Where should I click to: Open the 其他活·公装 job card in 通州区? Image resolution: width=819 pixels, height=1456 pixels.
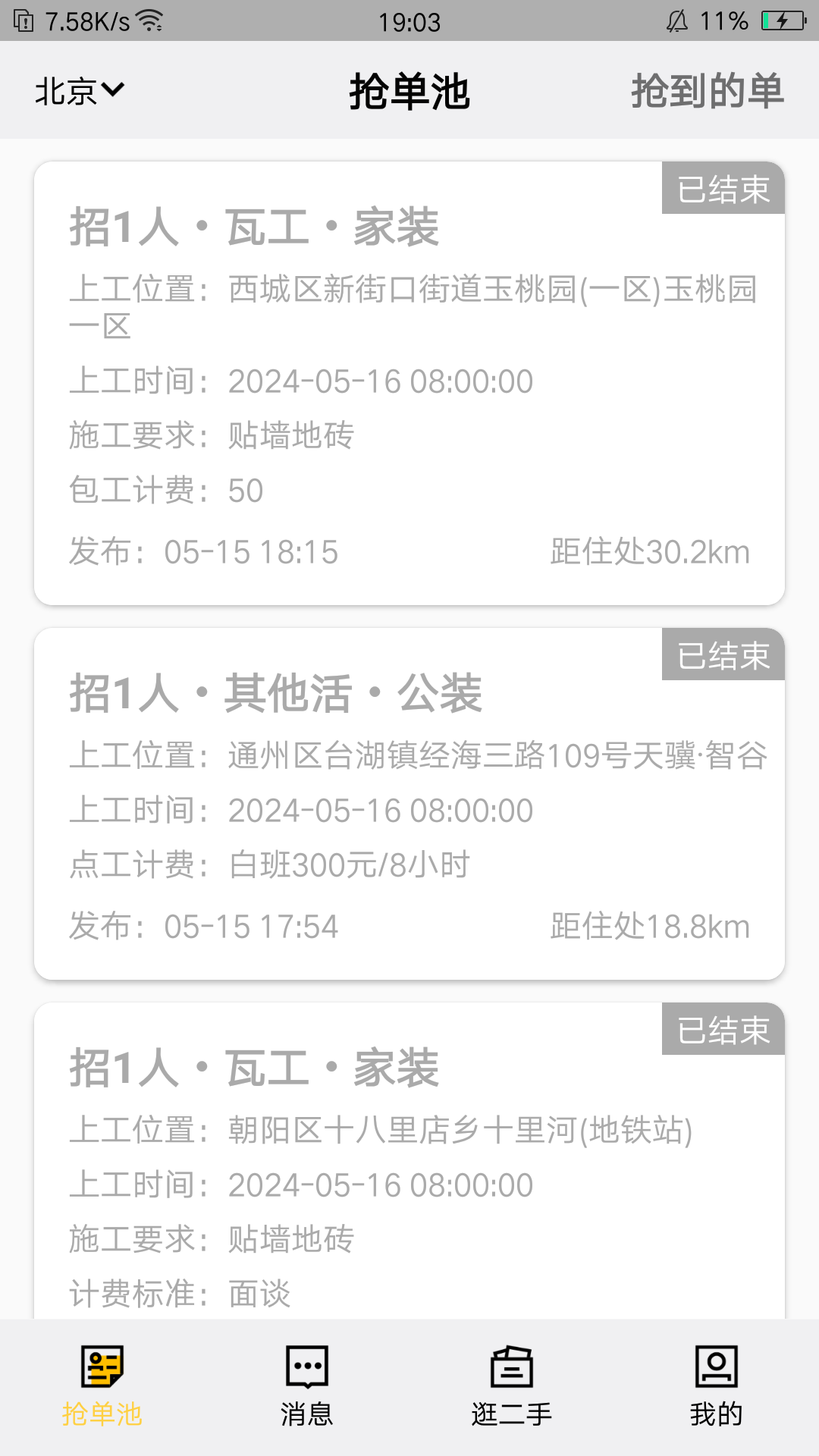[x=409, y=804]
